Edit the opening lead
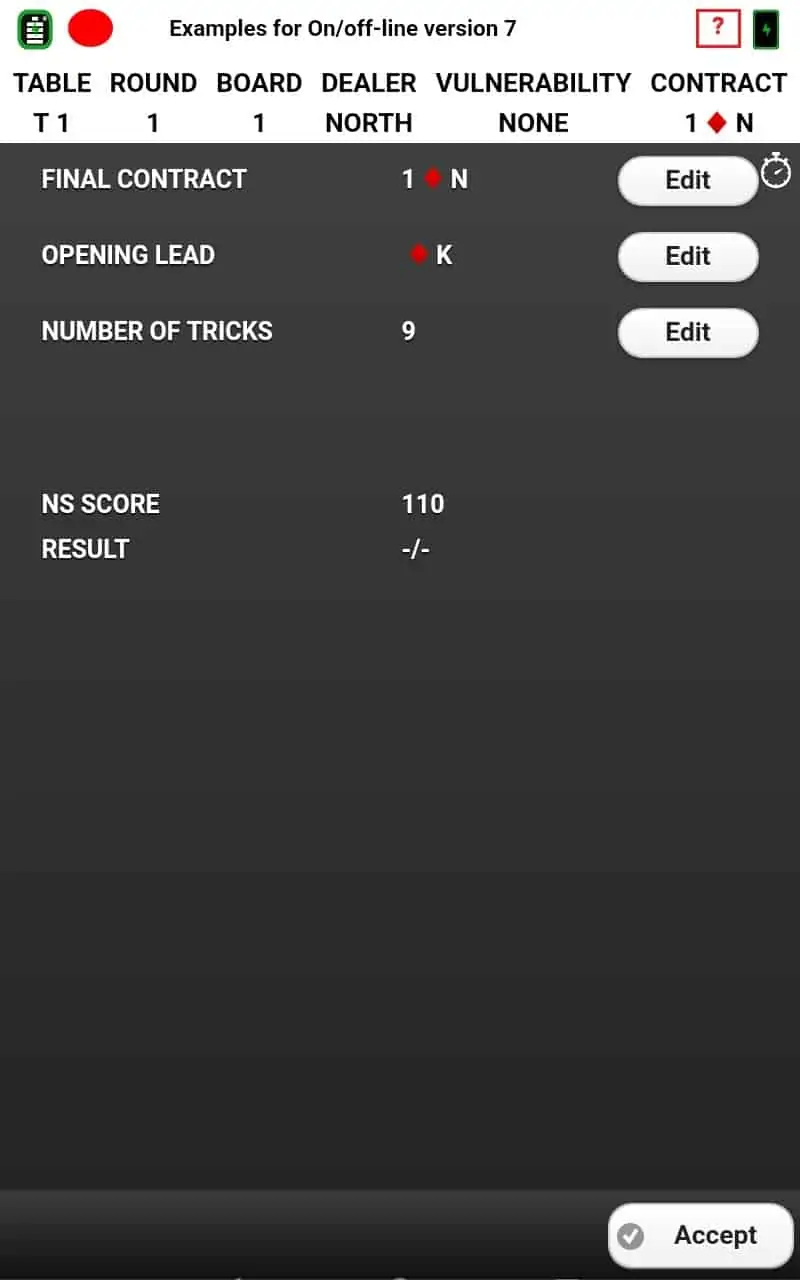This screenshot has width=800, height=1280. tap(687, 257)
